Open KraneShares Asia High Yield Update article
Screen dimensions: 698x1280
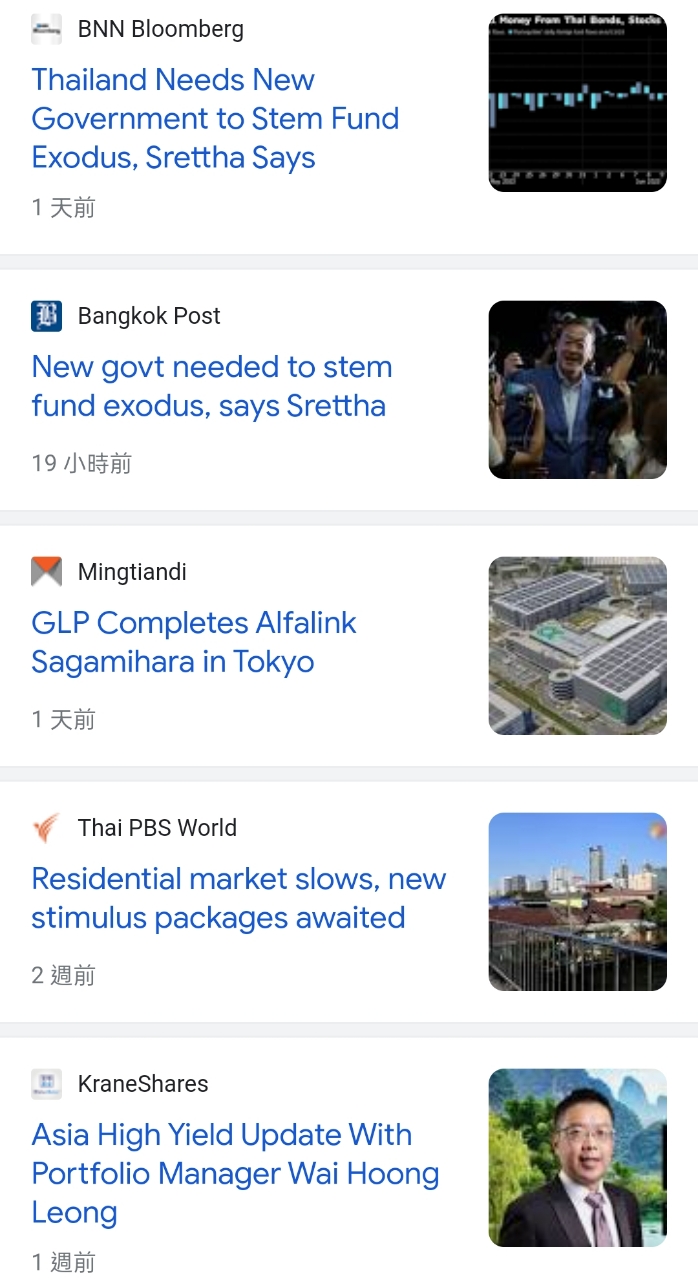[x=235, y=1173]
